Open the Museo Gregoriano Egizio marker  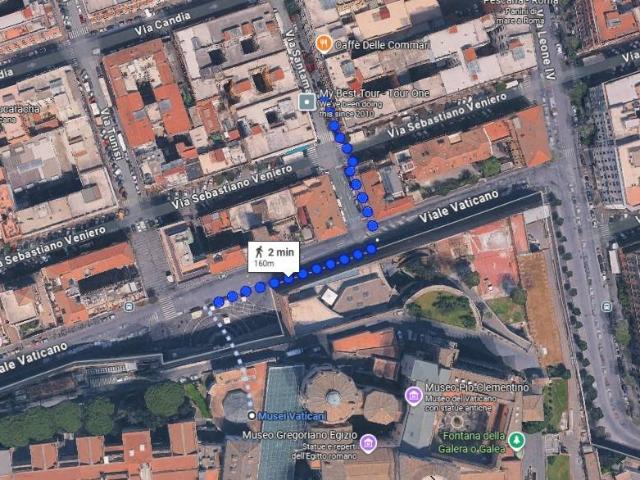tap(369, 443)
